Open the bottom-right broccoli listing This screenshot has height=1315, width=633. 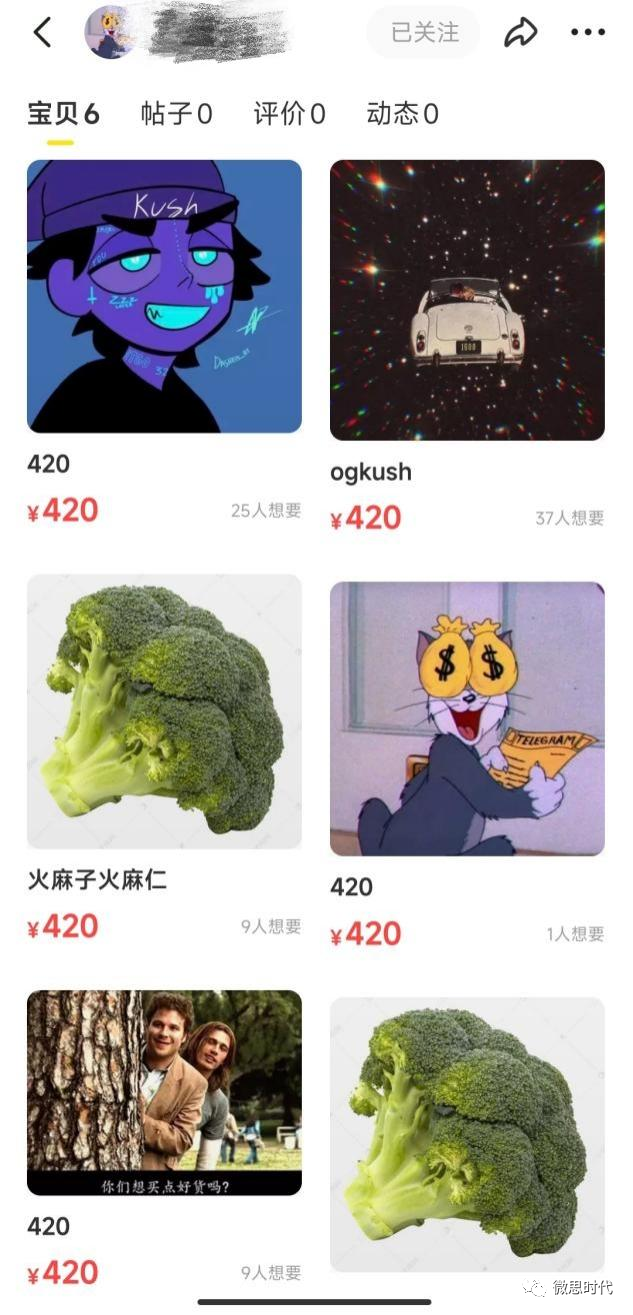467,1135
